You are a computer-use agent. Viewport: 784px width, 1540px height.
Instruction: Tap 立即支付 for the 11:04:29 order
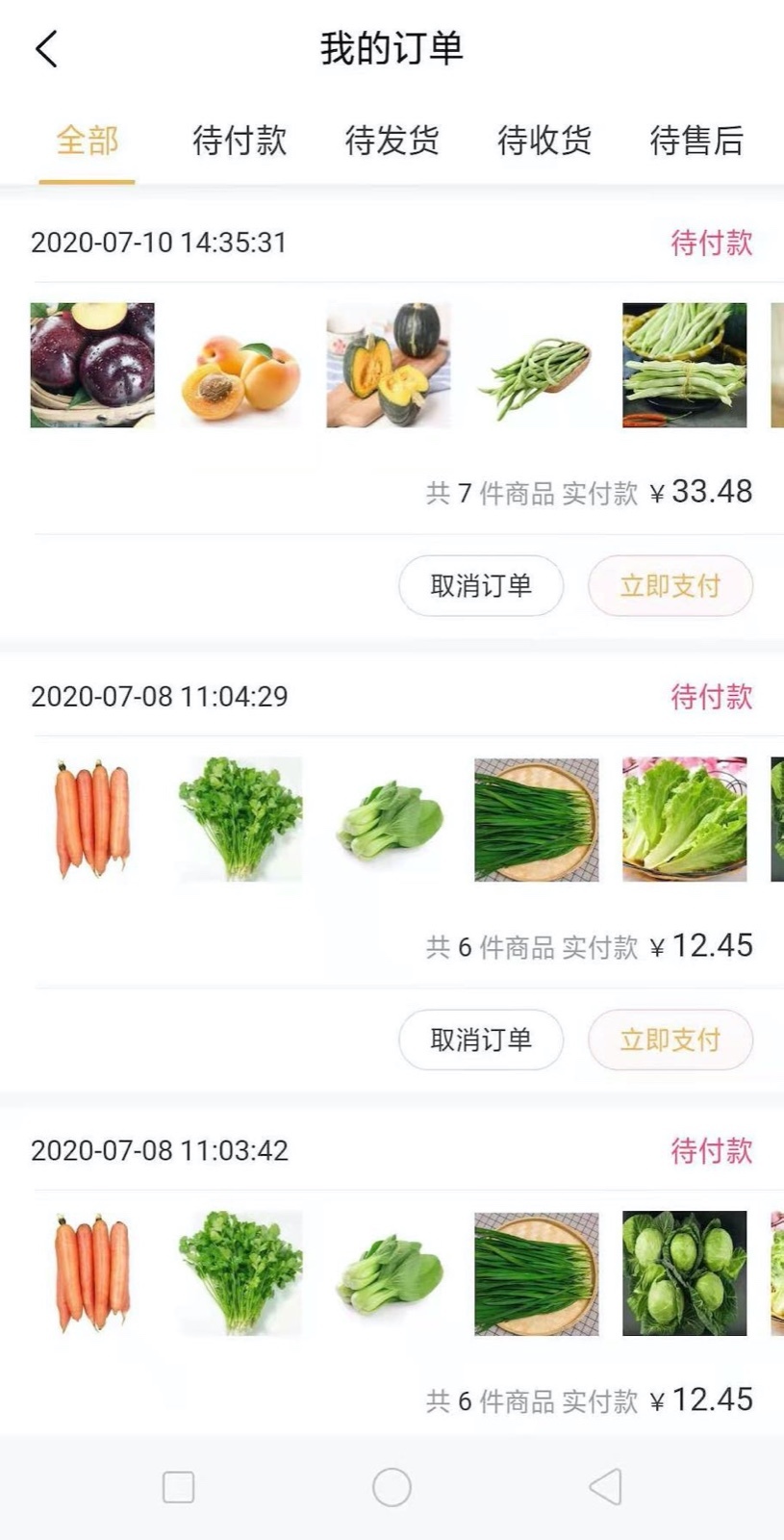pos(670,1039)
